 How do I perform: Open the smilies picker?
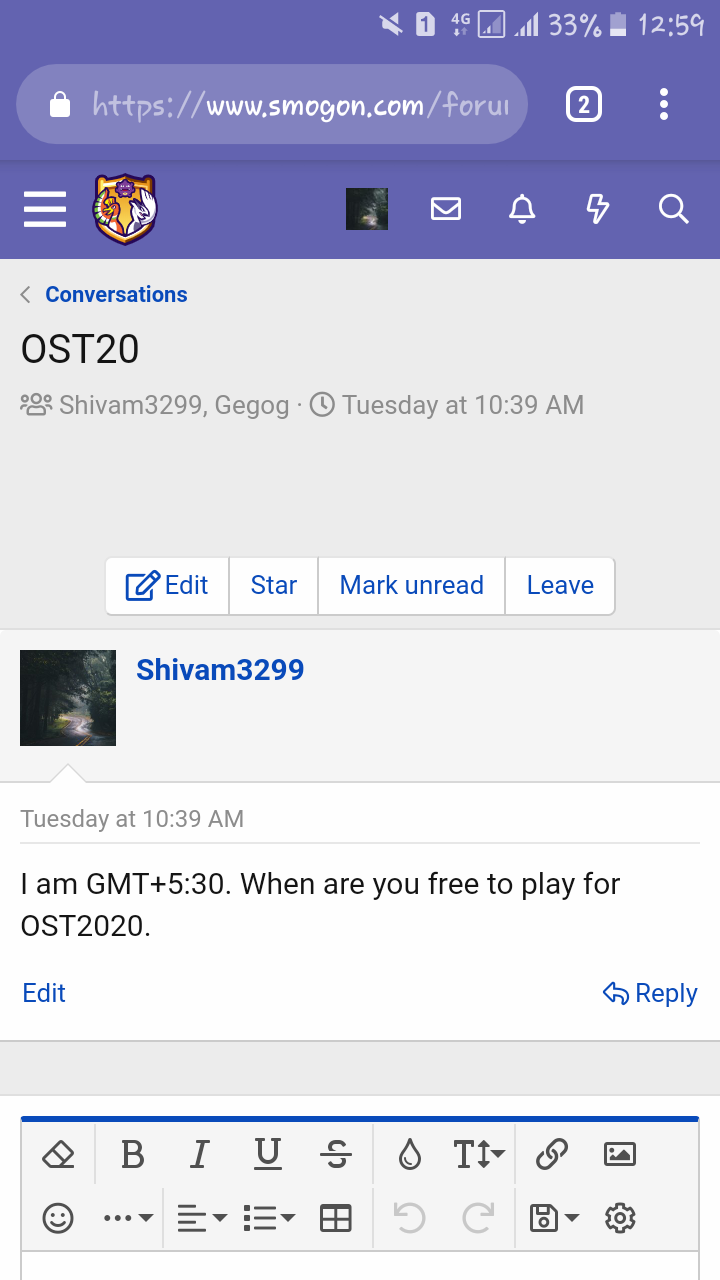pos(58,1218)
